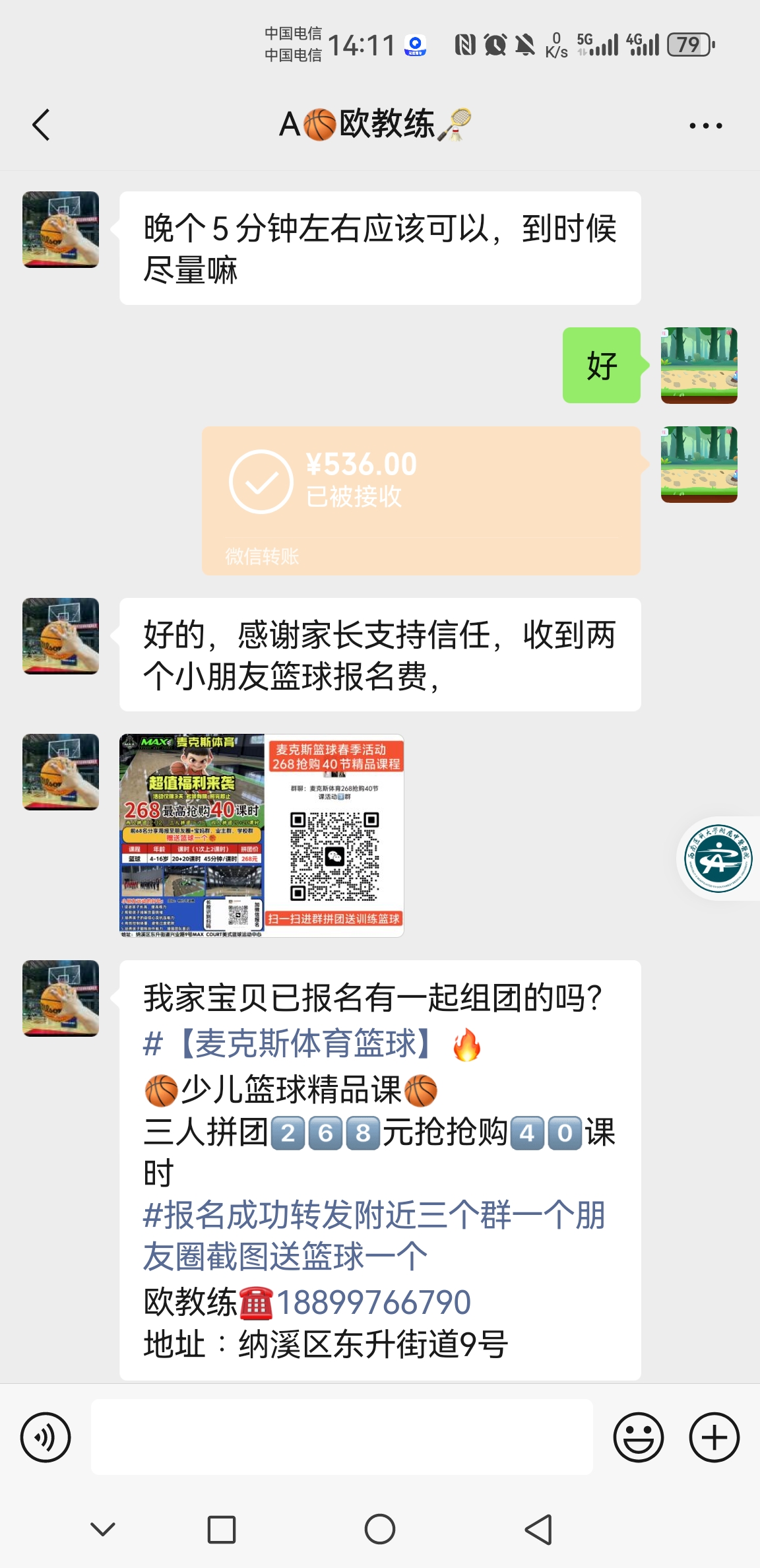The width and height of the screenshot is (760, 1568).
Task: Open 欧教练's profile from the top avatar
Action: click(61, 230)
